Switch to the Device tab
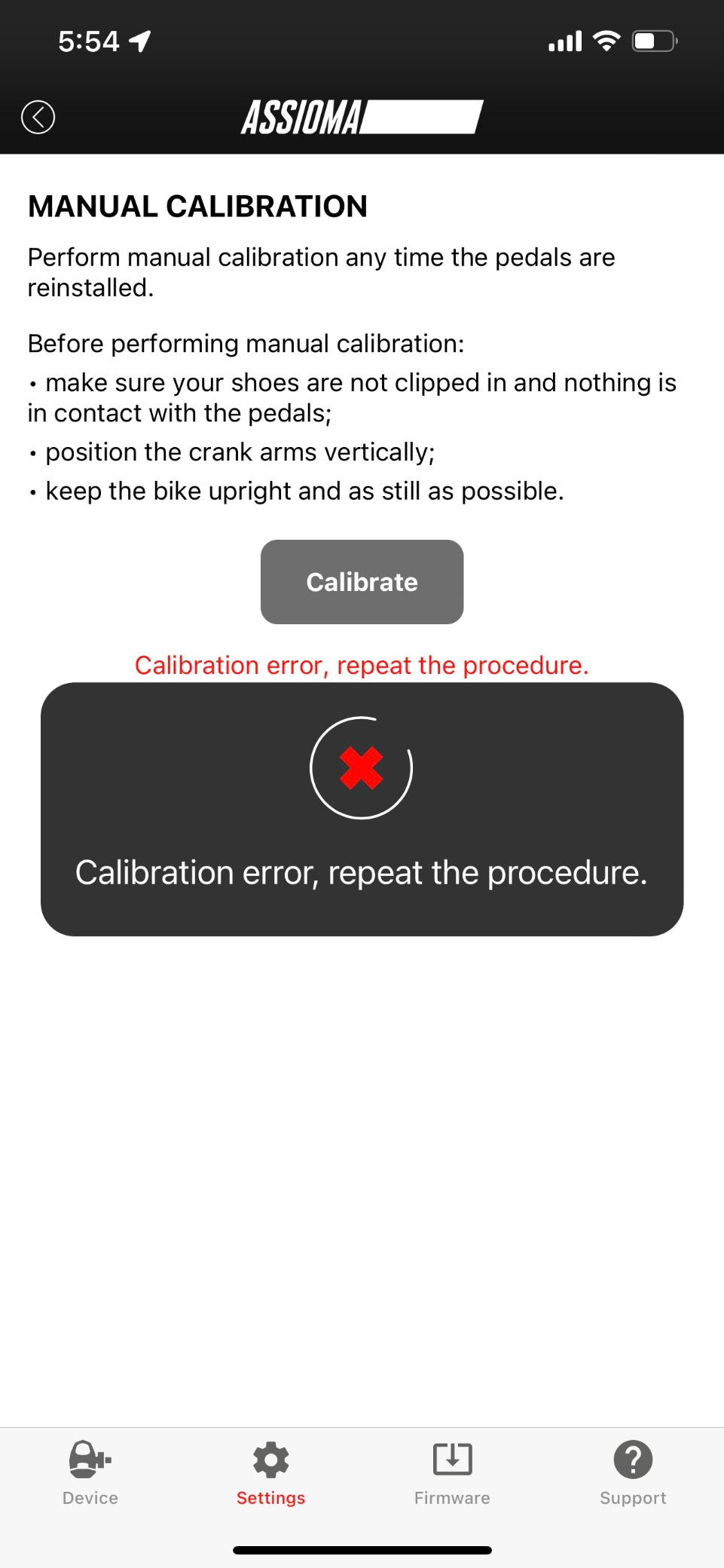This screenshot has height=1568, width=724. 90,1472
